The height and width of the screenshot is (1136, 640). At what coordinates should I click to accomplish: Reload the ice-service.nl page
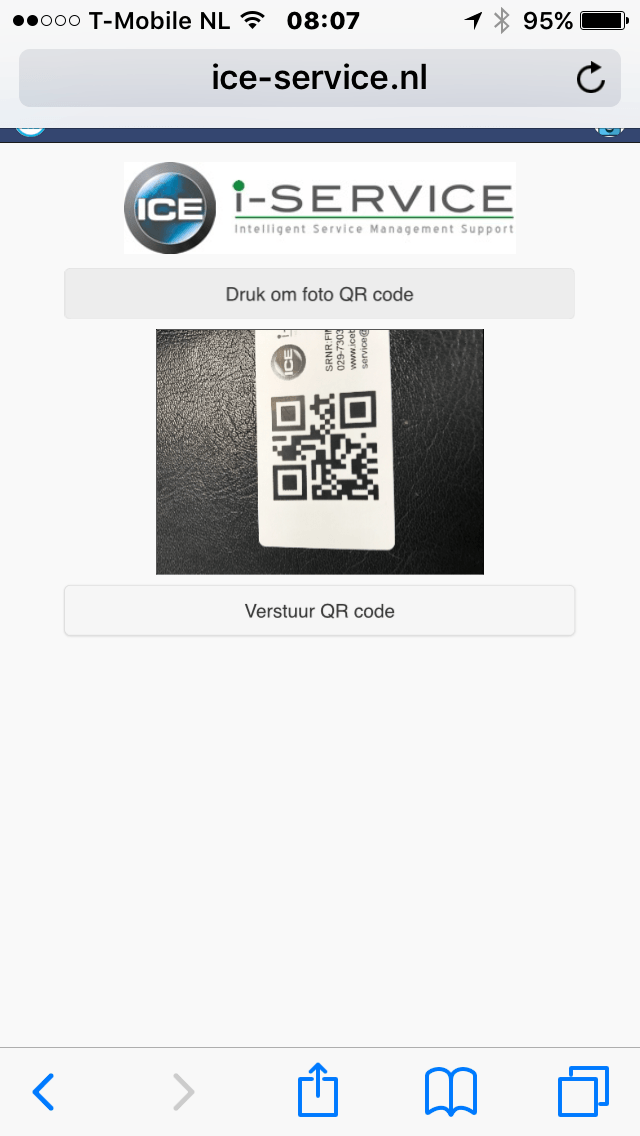coord(591,78)
